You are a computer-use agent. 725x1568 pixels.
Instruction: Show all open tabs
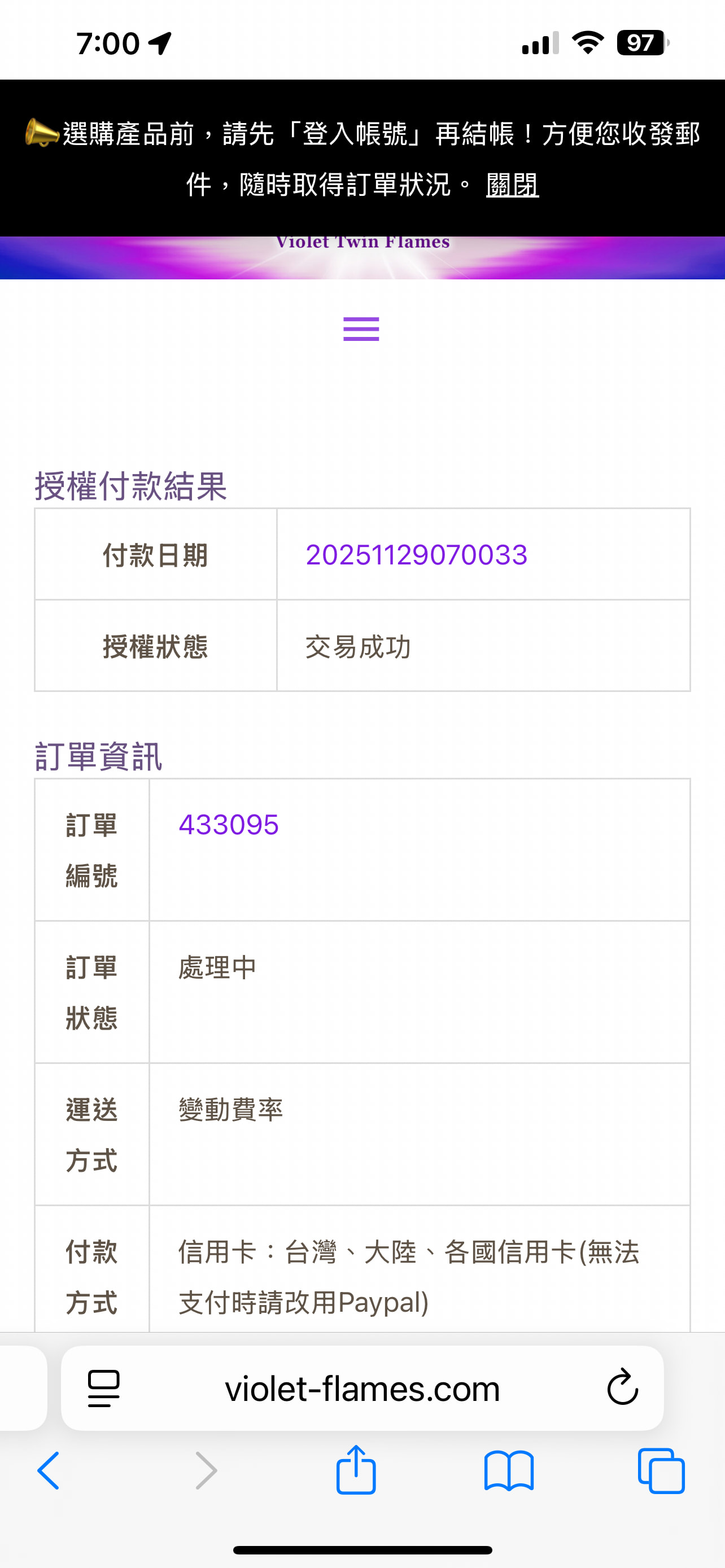(x=661, y=1470)
